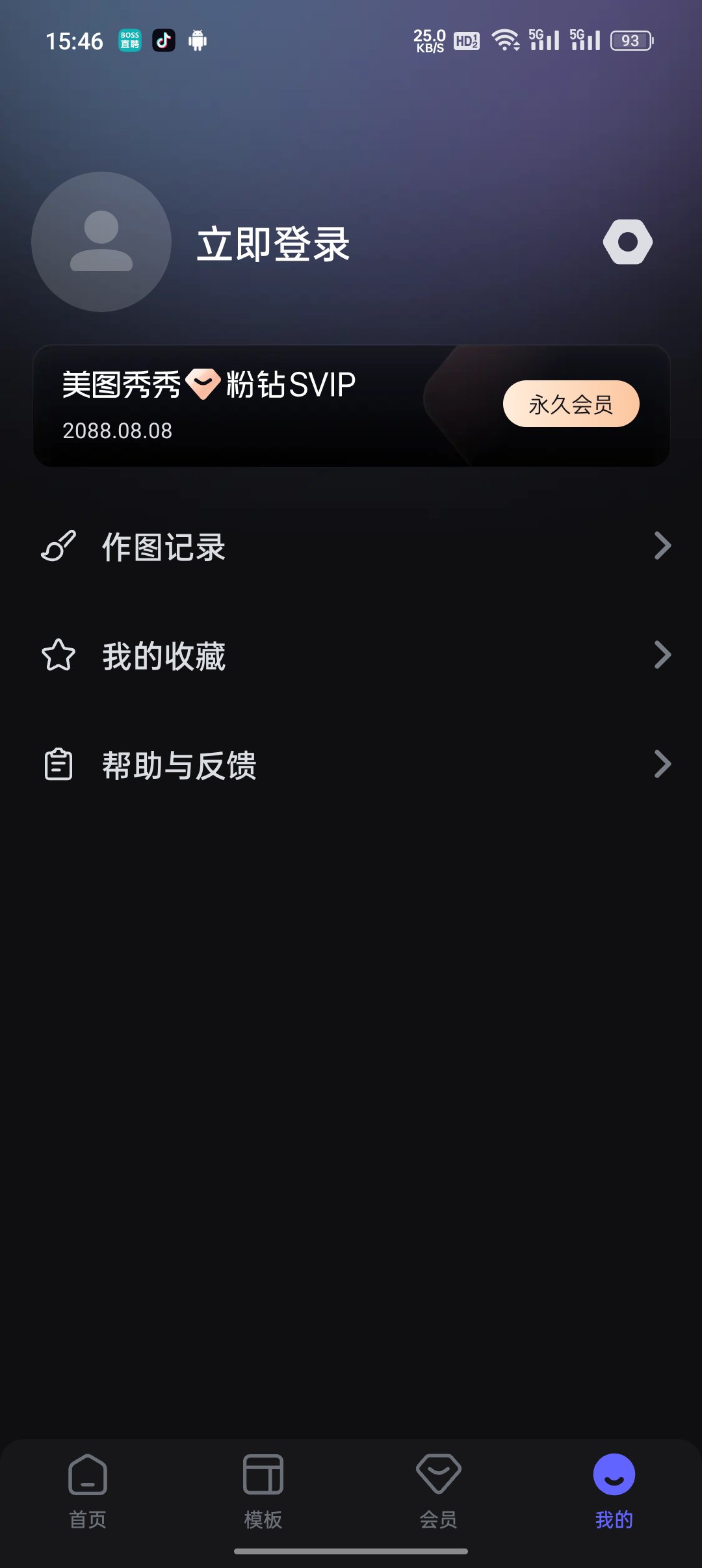
Task: Select the paintbrush icon beside 作图记录
Action: click(x=58, y=547)
